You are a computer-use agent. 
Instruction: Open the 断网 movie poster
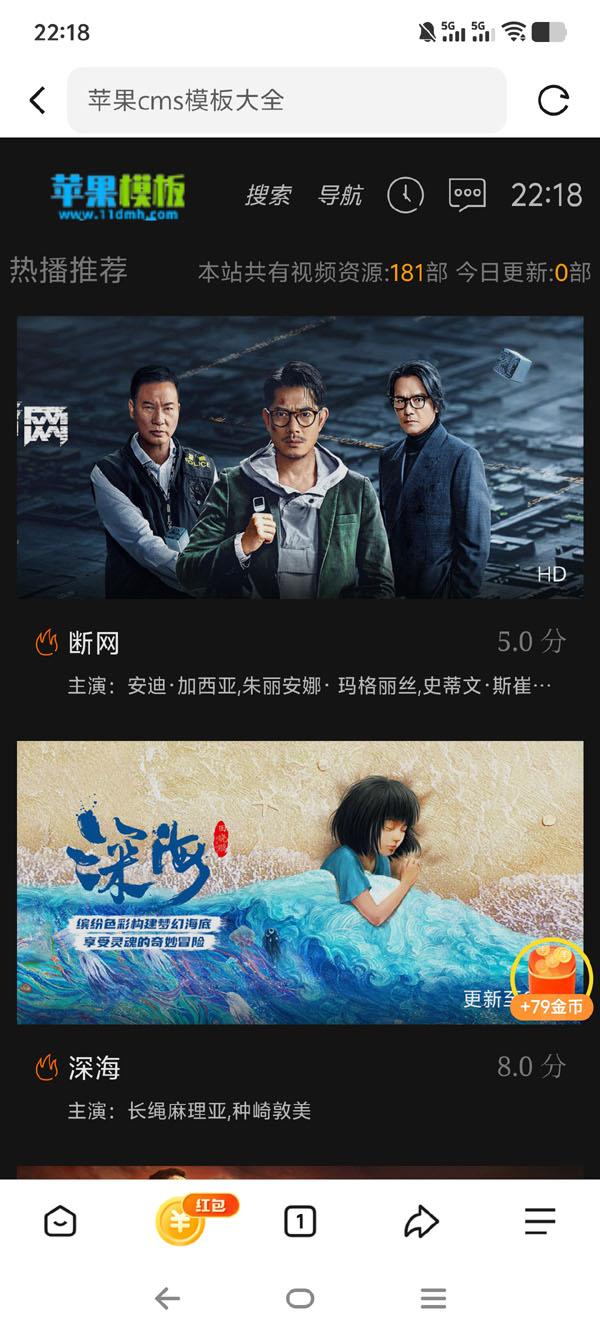(300, 457)
